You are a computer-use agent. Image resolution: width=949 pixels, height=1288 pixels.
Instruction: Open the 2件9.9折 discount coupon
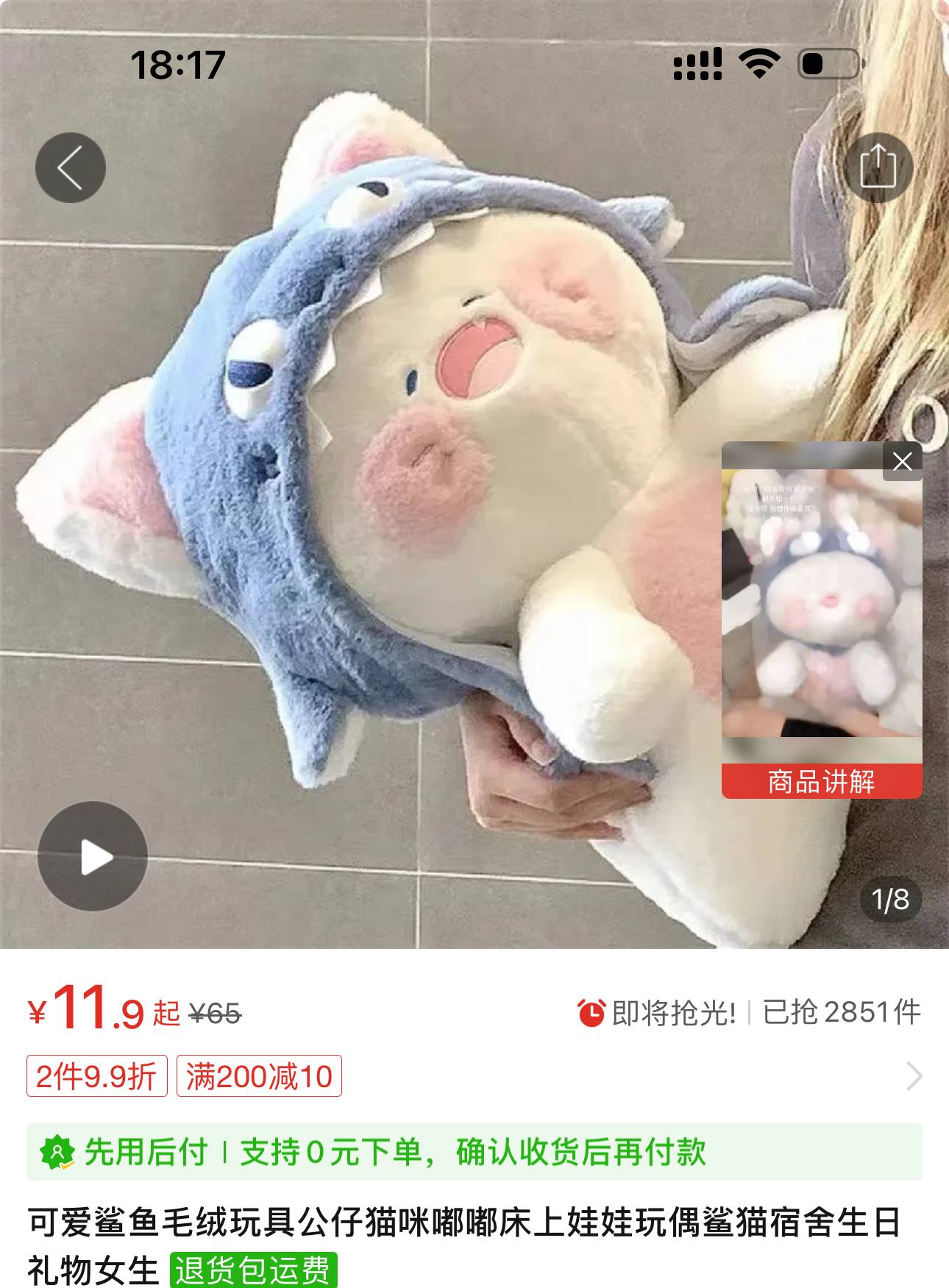click(x=96, y=1076)
